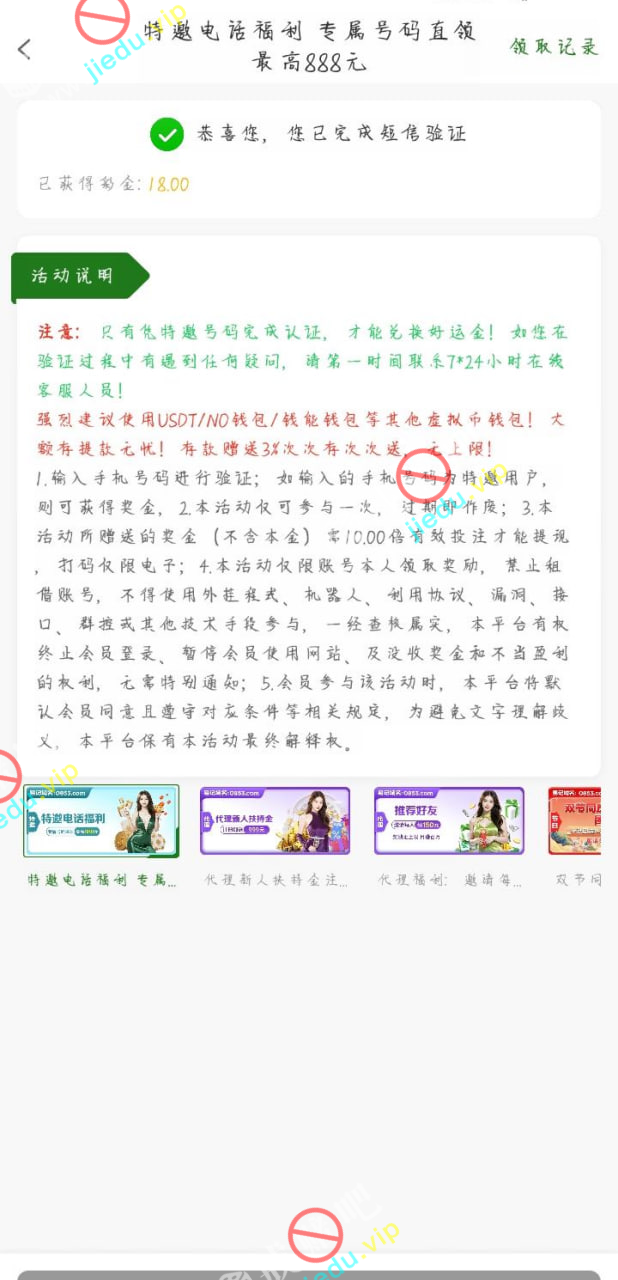Select the 特邀电话福利 promotion card

101,821
